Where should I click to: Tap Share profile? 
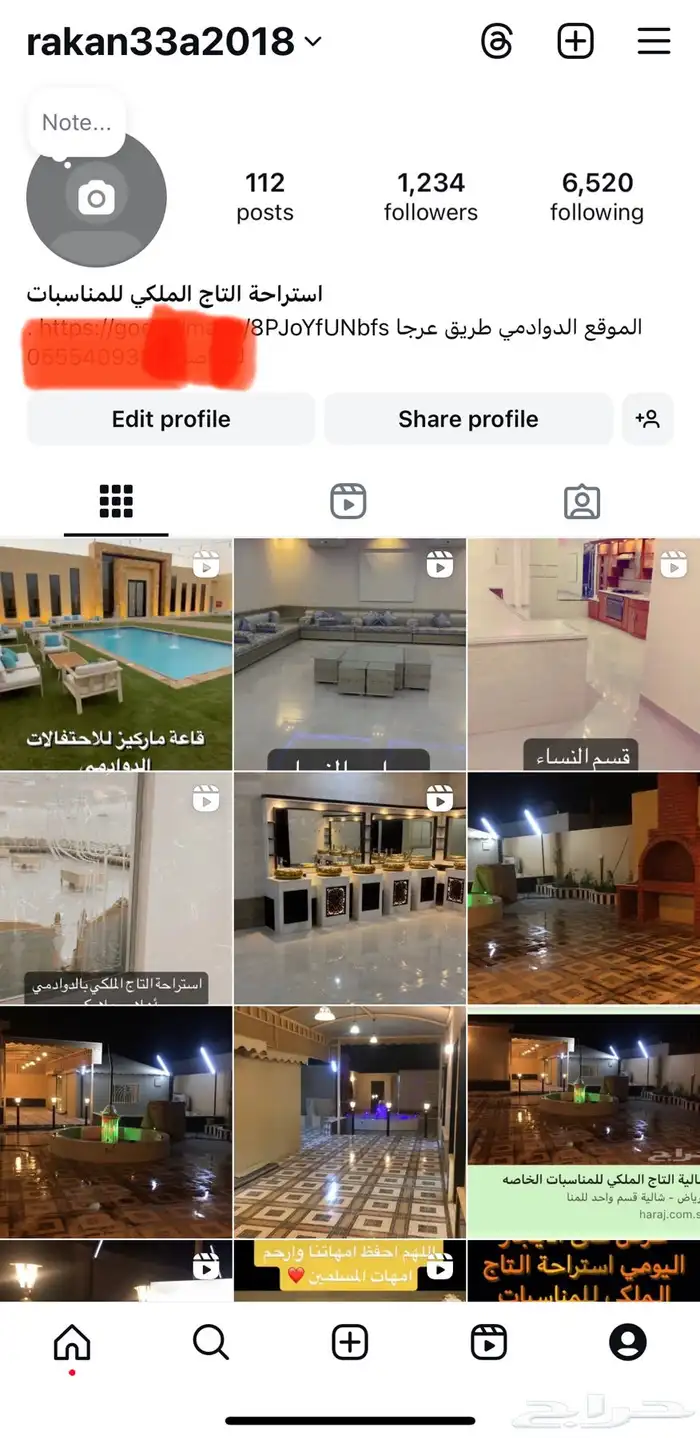coord(468,419)
